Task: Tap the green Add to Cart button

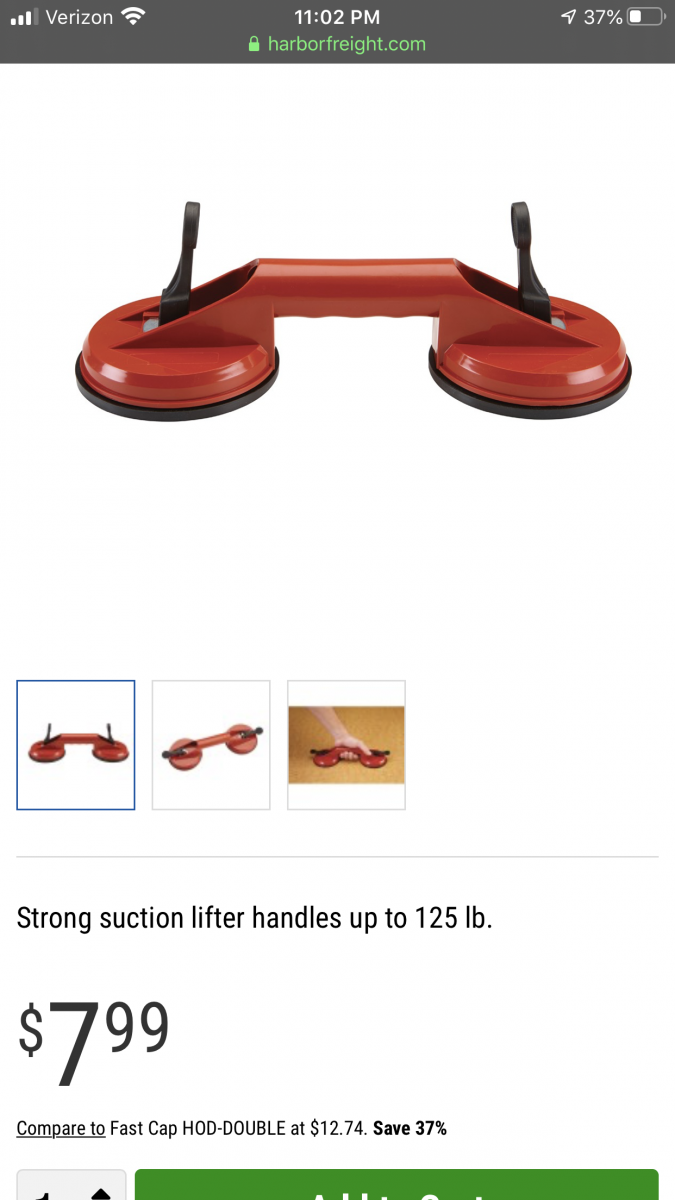Action: click(396, 1187)
